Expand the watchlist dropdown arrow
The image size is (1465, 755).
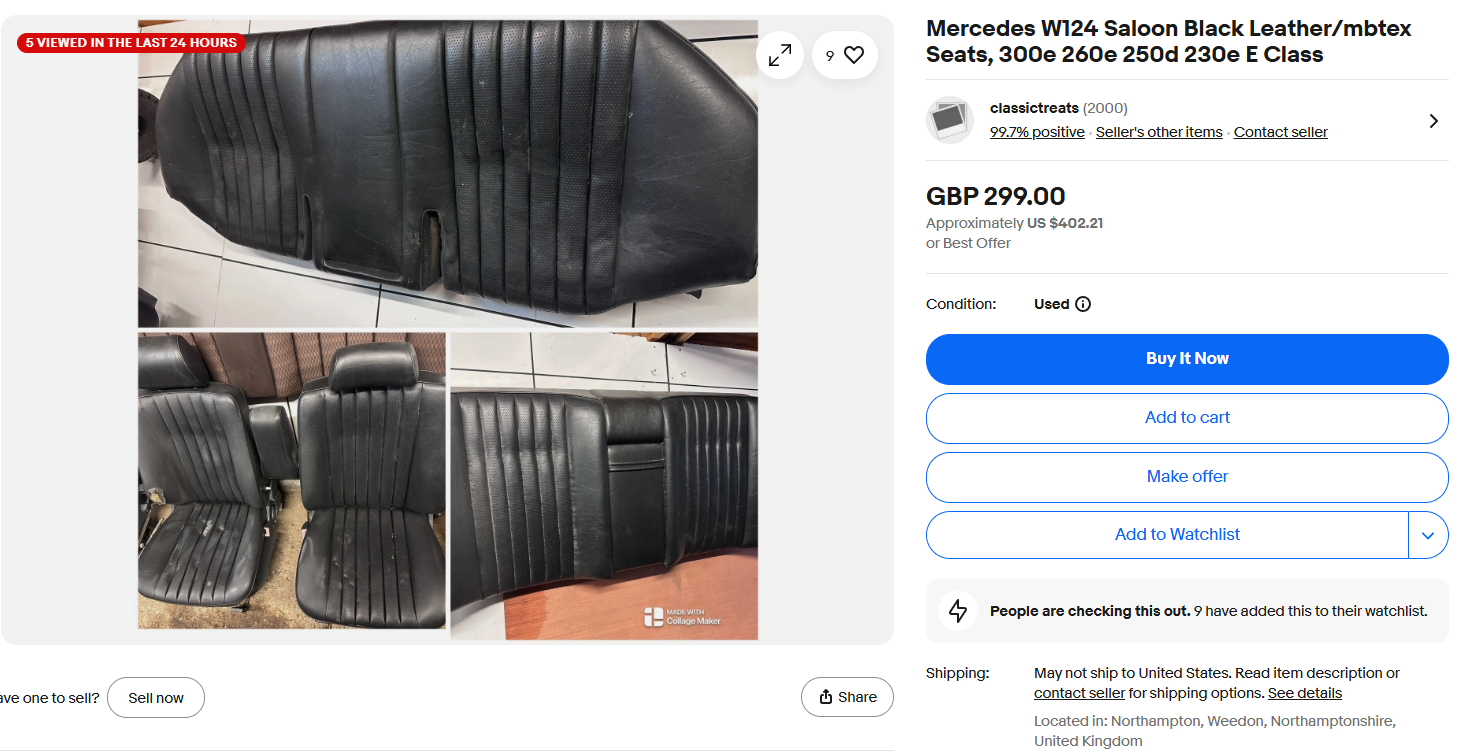1428,535
